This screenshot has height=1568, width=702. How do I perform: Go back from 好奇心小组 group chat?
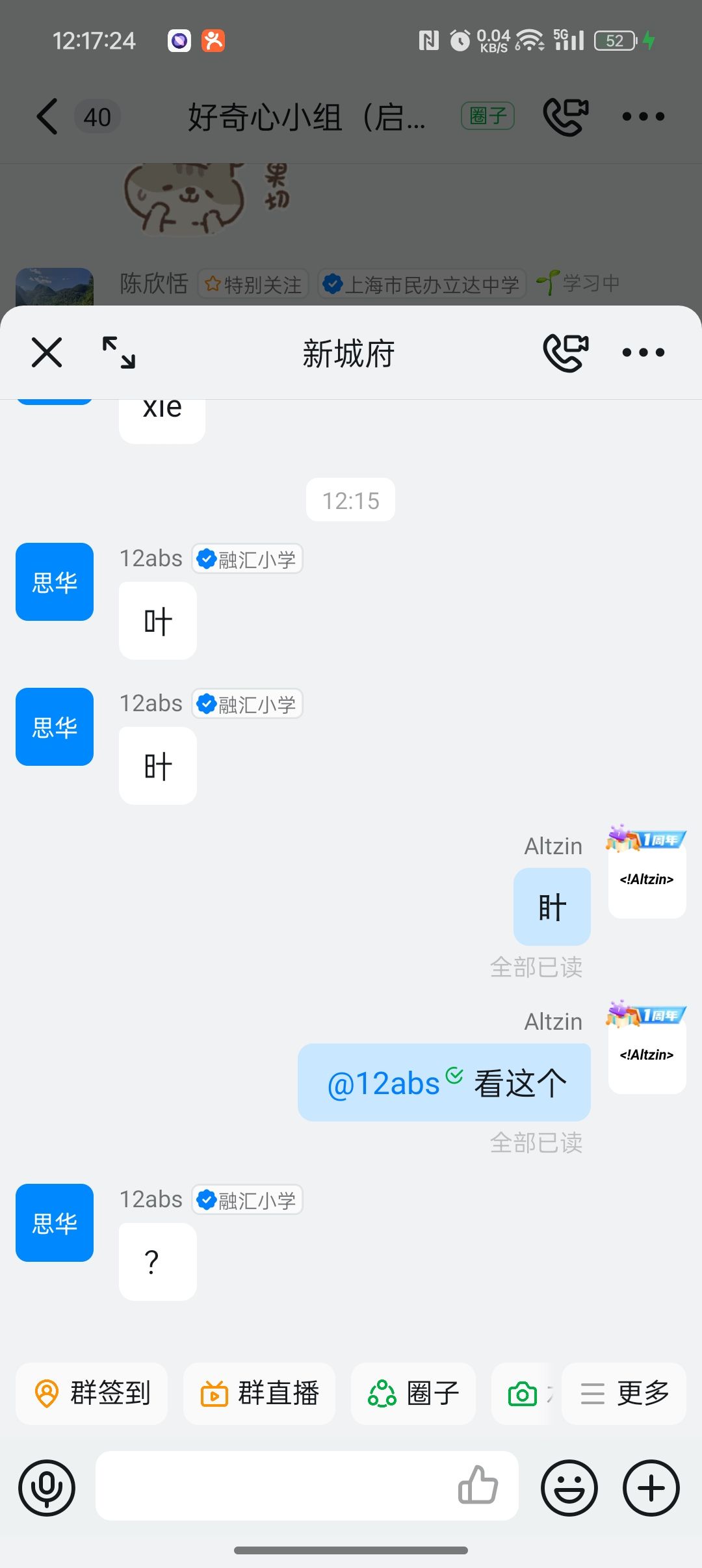coord(47,117)
